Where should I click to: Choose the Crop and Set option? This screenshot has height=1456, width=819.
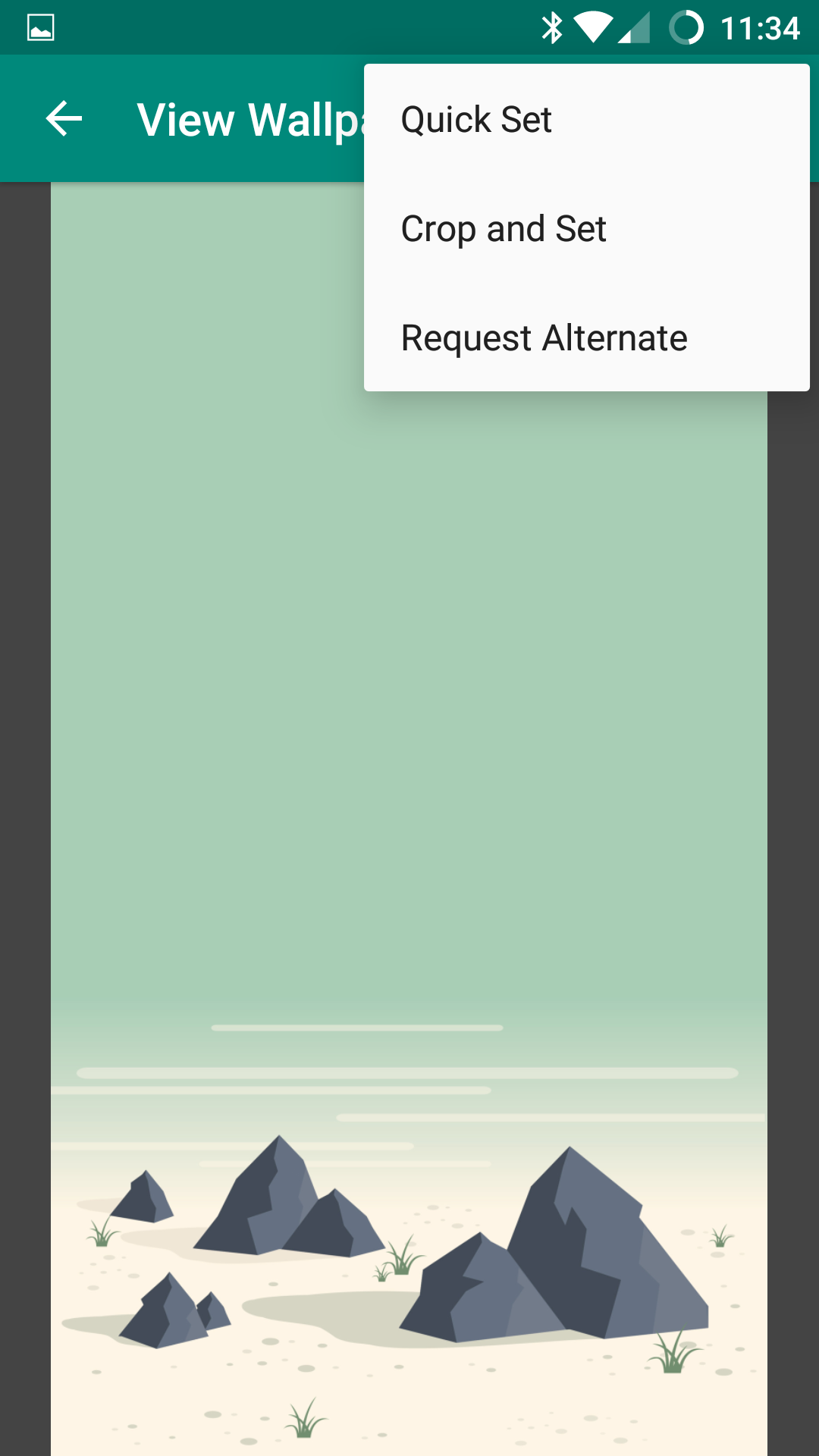click(586, 228)
